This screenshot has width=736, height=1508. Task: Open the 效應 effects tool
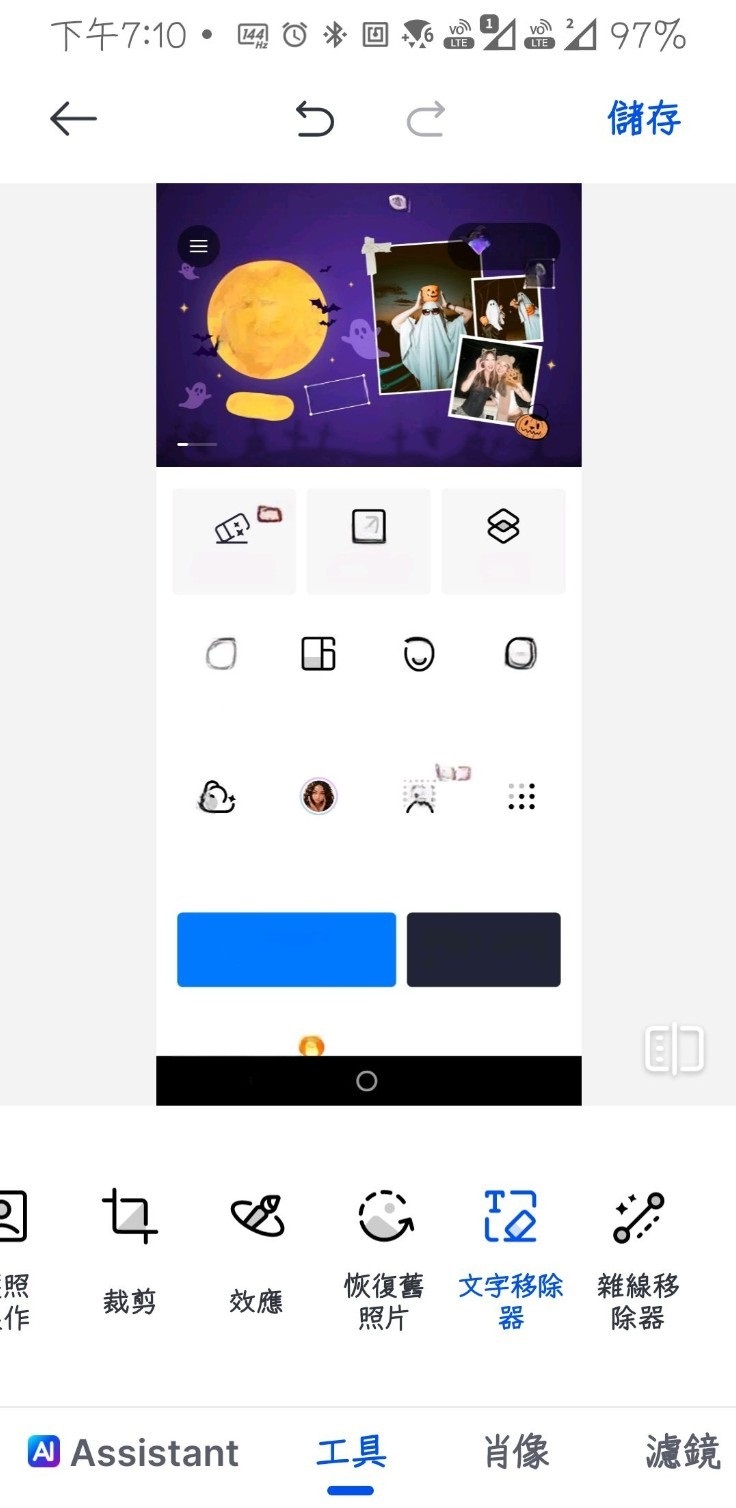(x=257, y=1250)
